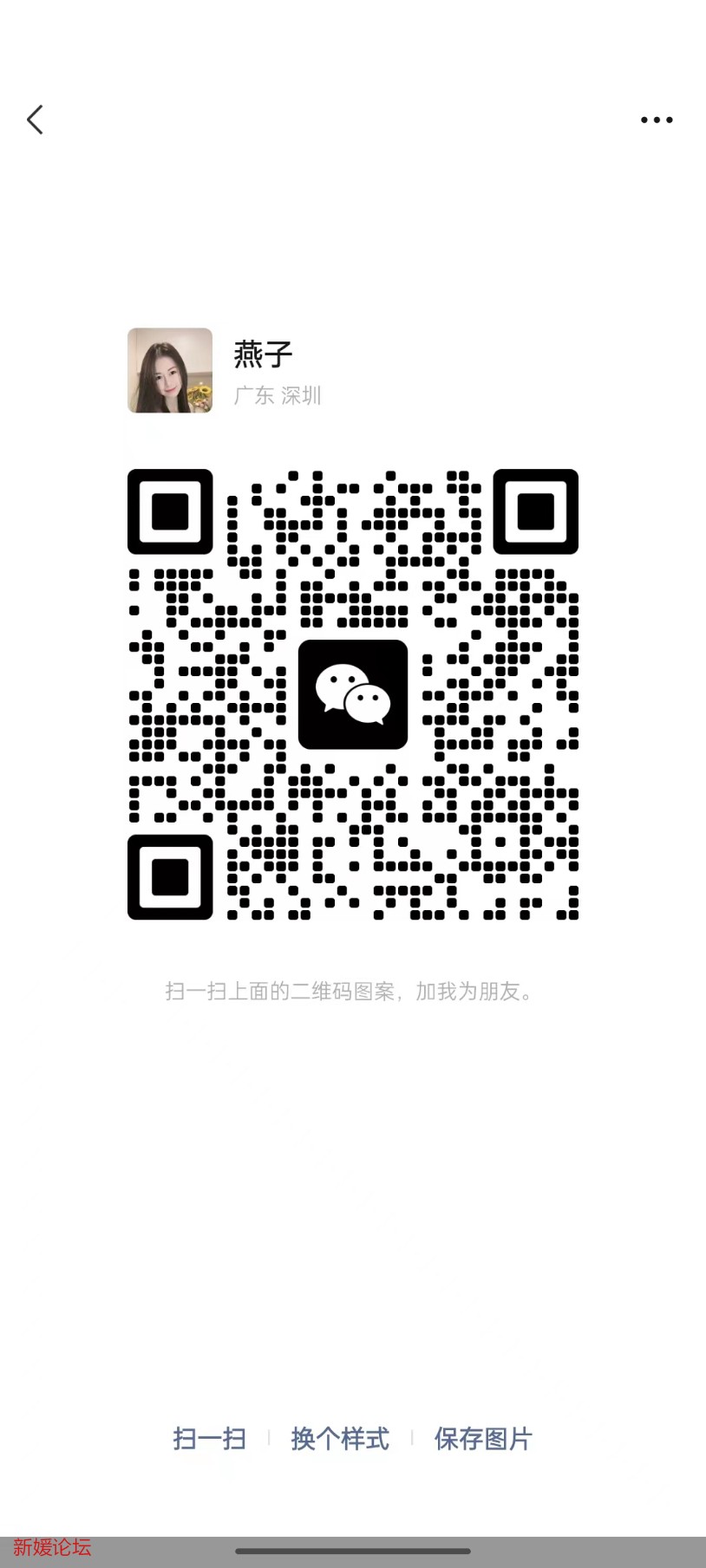Tap the name 燕子 above the location
Image resolution: width=706 pixels, height=1568 pixels.
click(x=263, y=354)
